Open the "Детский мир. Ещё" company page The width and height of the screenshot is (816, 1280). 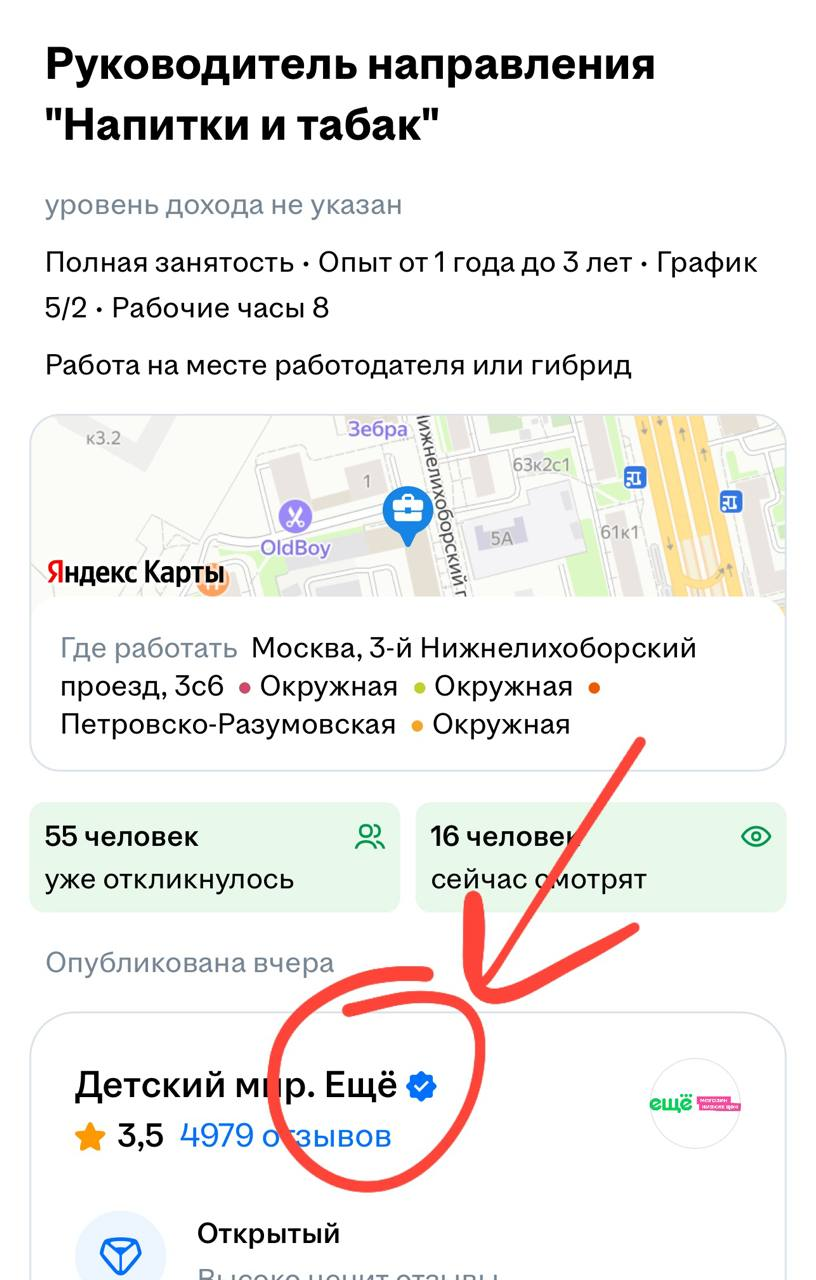tap(236, 1086)
